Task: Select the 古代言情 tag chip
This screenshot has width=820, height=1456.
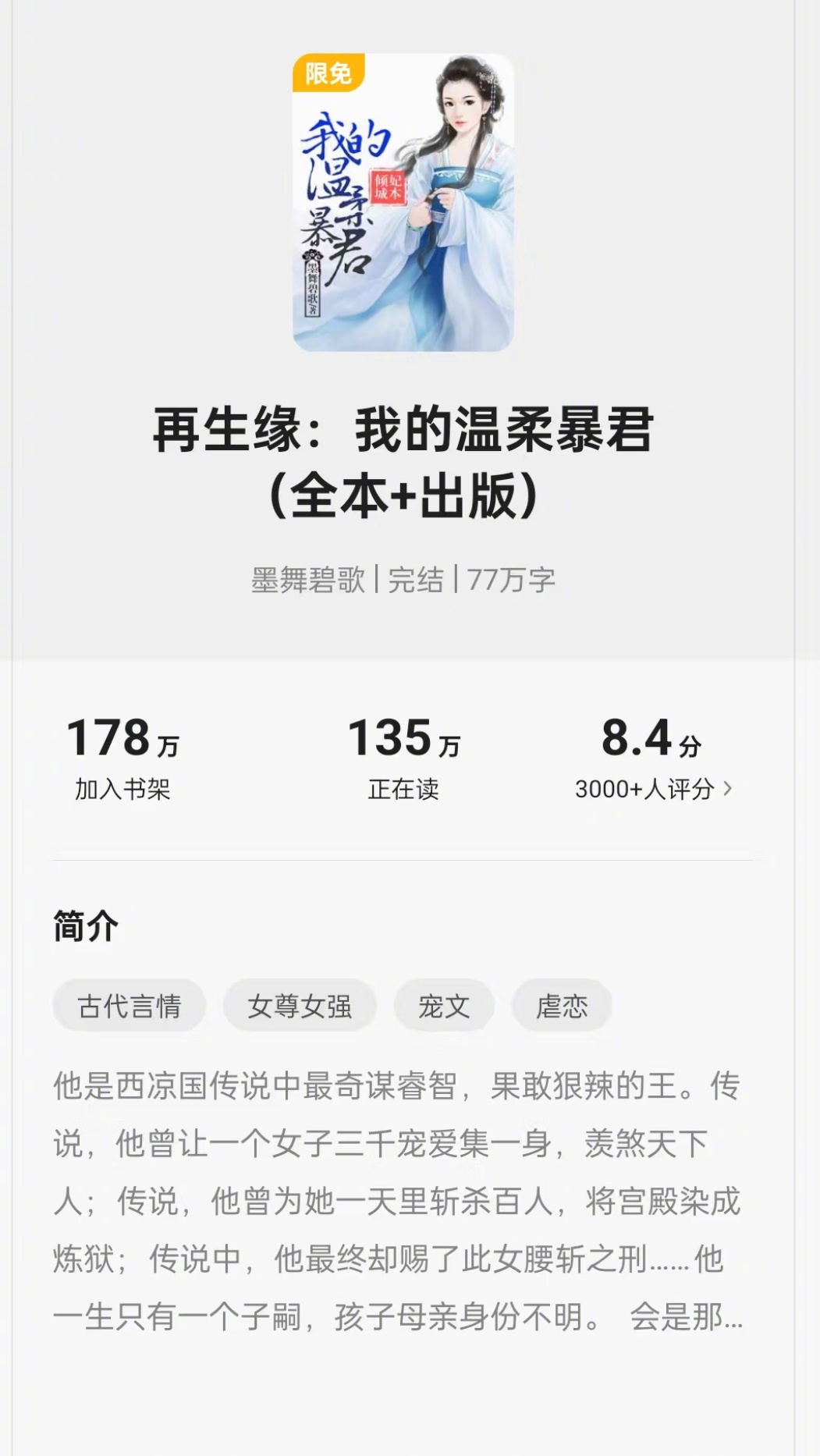Action: click(130, 1006)
